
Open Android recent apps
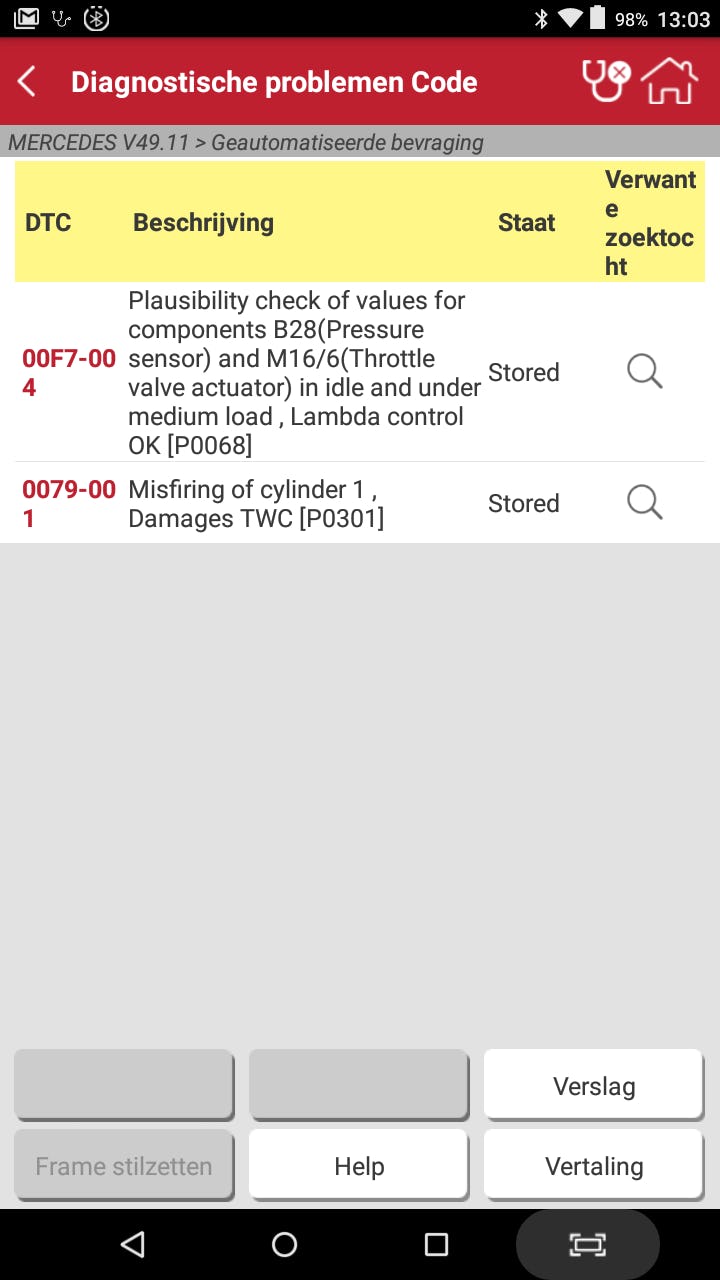(x=436, y=1244)
